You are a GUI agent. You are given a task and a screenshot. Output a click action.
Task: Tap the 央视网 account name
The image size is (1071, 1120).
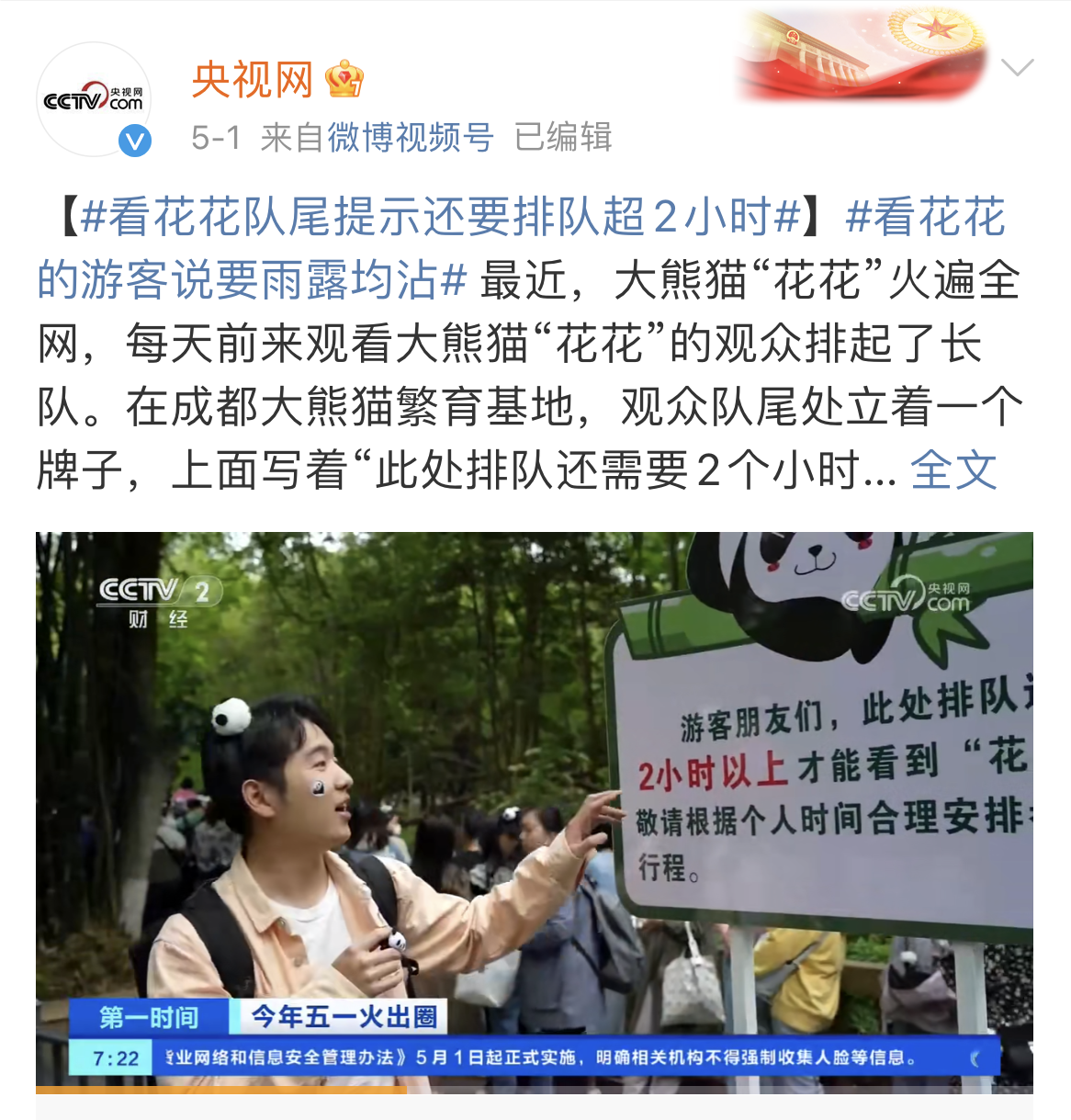tap(253, 80)
